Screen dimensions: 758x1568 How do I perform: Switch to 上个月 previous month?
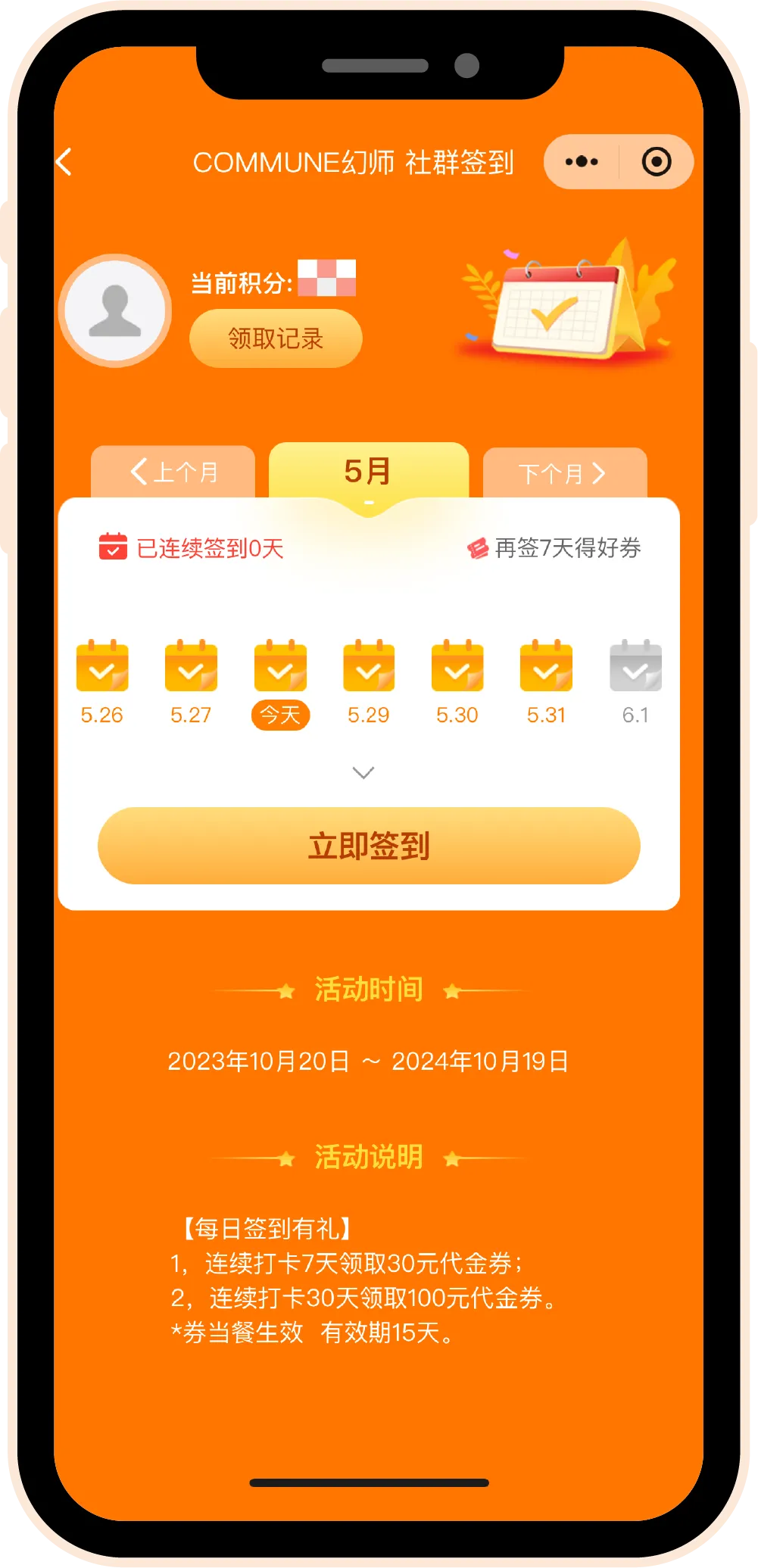click(173, 472)
